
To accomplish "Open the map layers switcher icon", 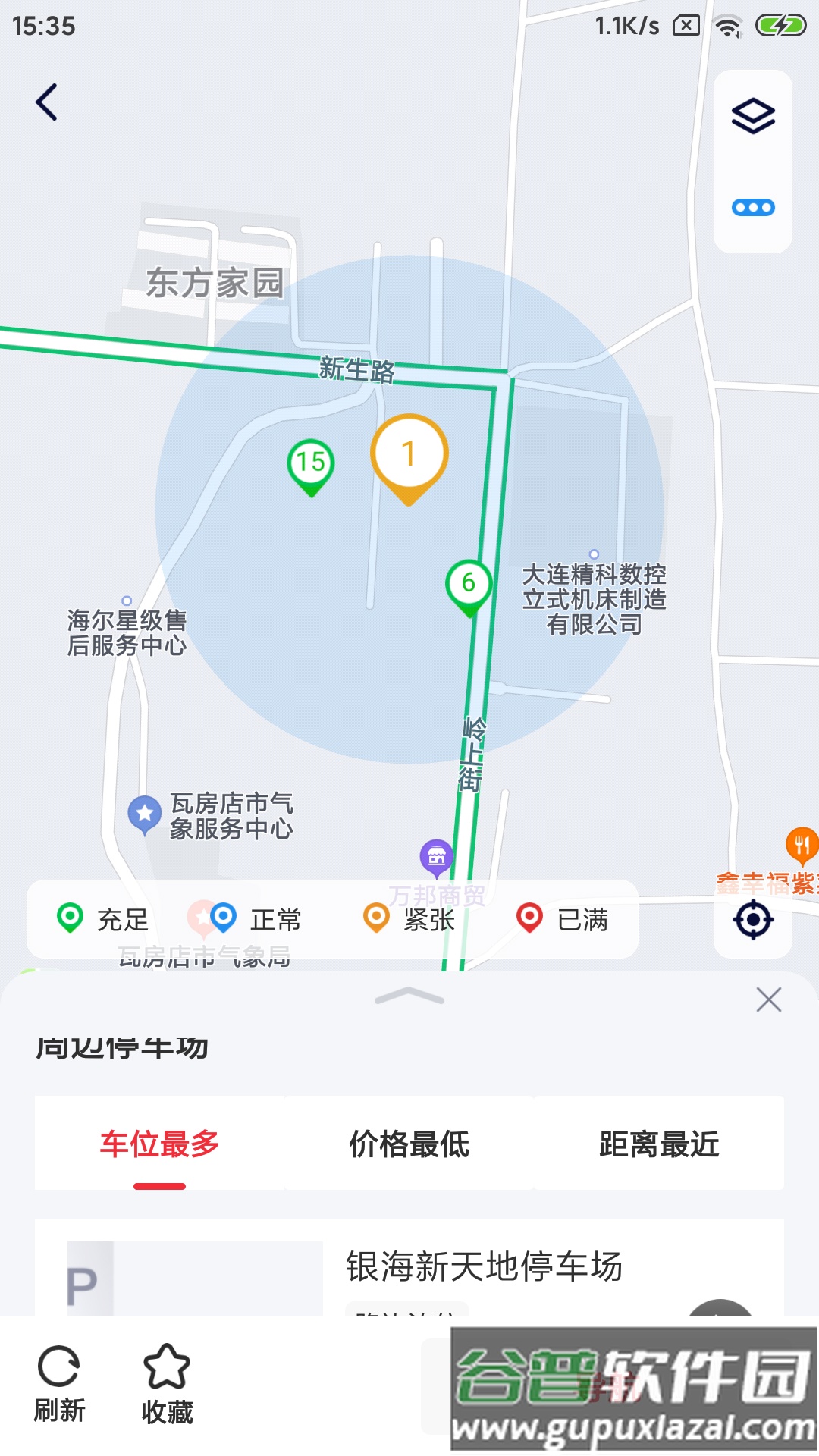I will coord(752,115).
